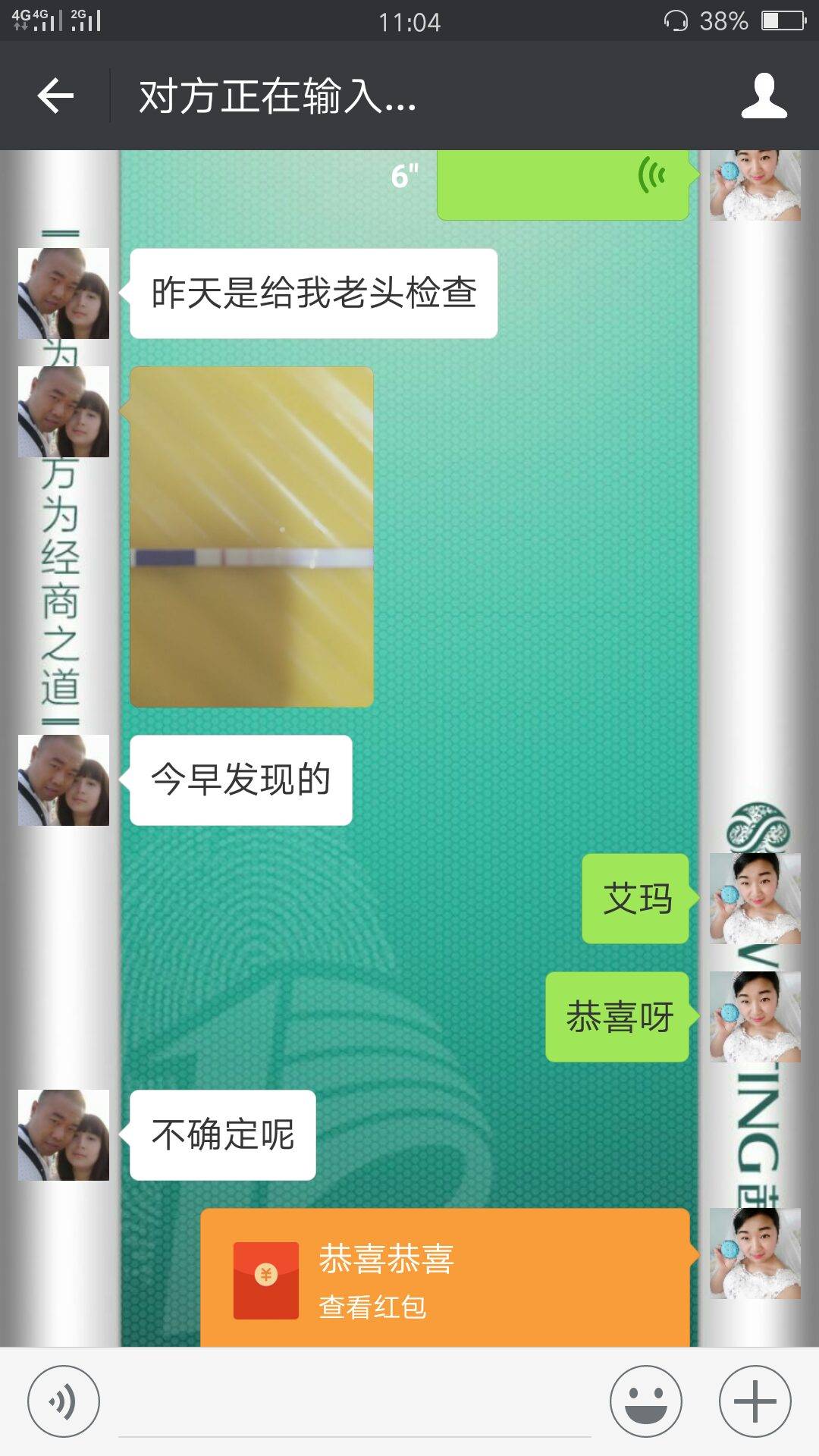Viewport: 819px width, 1456px height.
Task: Open the plus attachment menu
Action: 755,1401
